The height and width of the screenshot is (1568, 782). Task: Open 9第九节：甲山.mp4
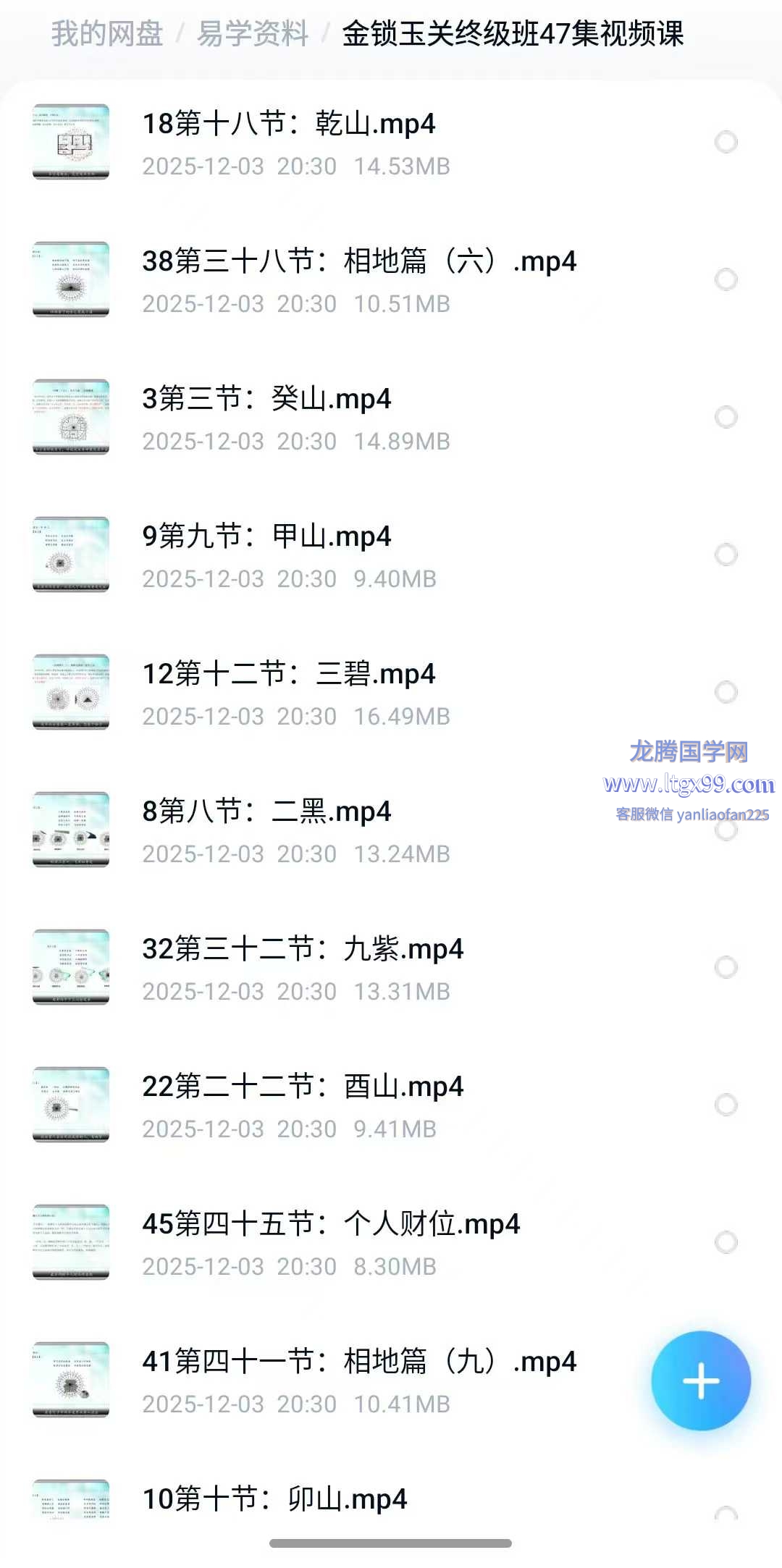coord(266,537)
